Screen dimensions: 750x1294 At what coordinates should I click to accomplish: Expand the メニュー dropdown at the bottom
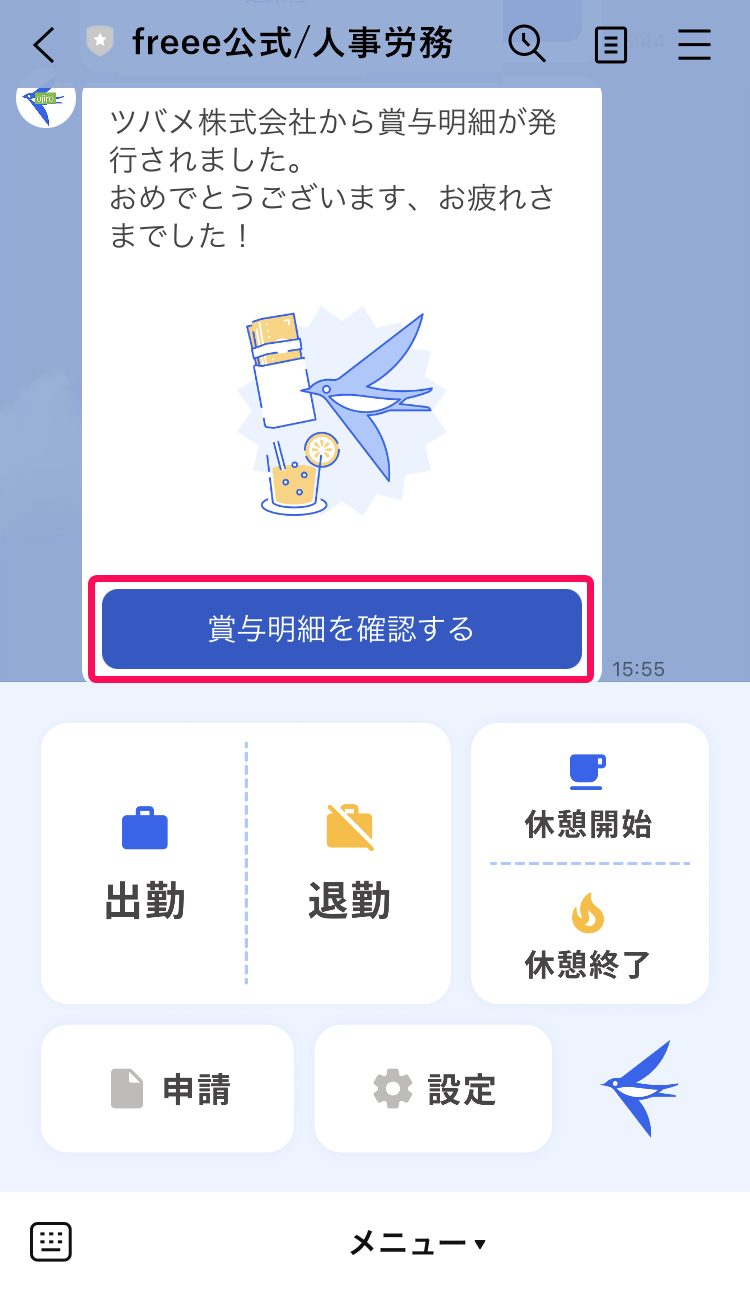(x=415, y=1243)
